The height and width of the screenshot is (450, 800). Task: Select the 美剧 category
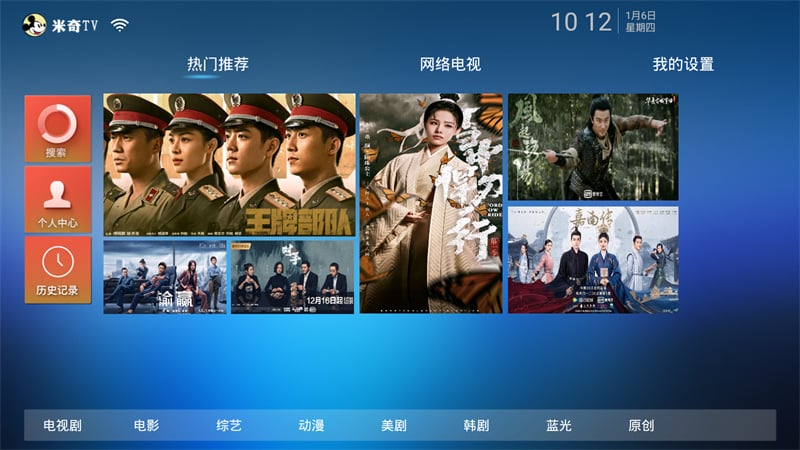[393, 425]
